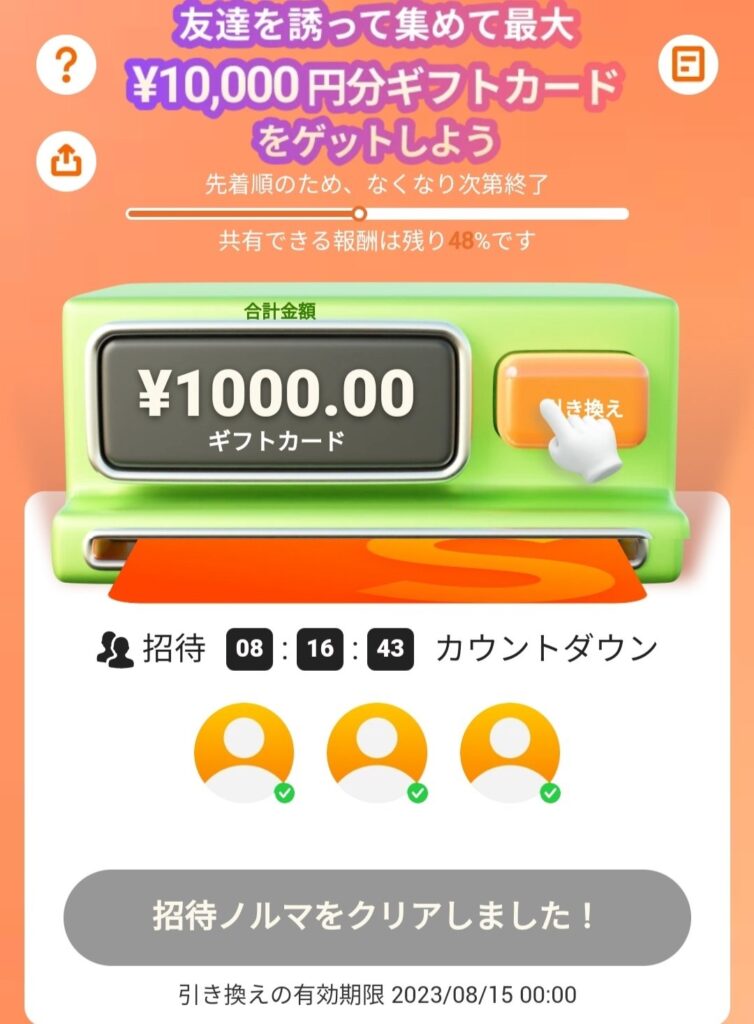Open the records list icon
Image resolution: width=754 pixels, height=1024 pixels.
point(688,66)
